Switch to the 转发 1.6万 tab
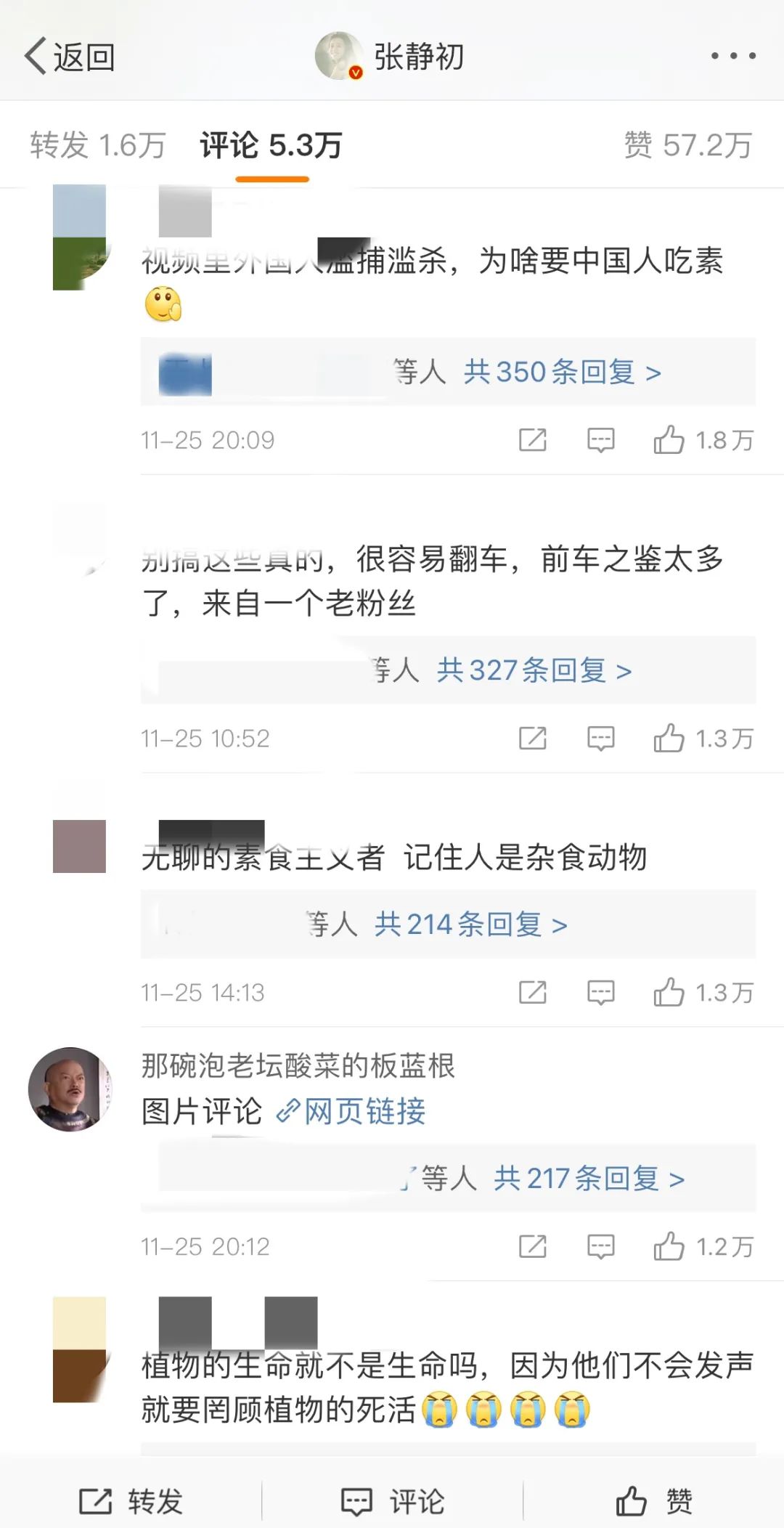Image resolution: width=784 pixels, height=1528 pixels. click(98, 145)
